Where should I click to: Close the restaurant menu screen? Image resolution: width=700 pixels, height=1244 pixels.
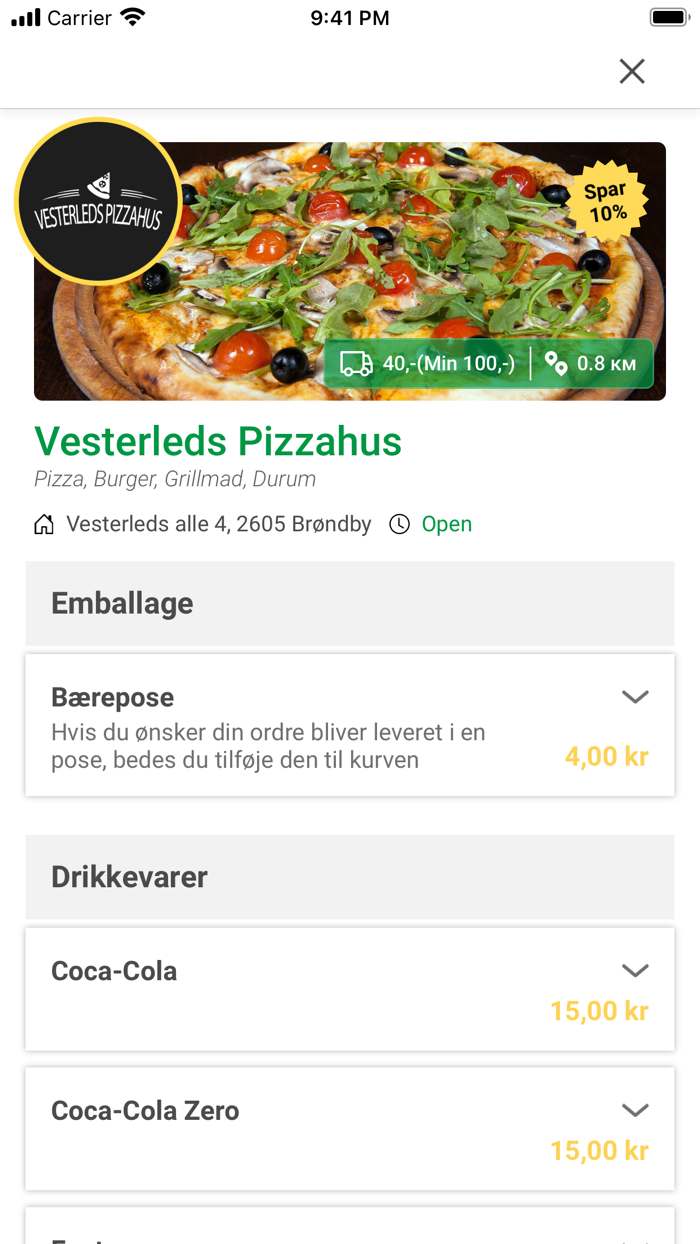click(632, 71)
